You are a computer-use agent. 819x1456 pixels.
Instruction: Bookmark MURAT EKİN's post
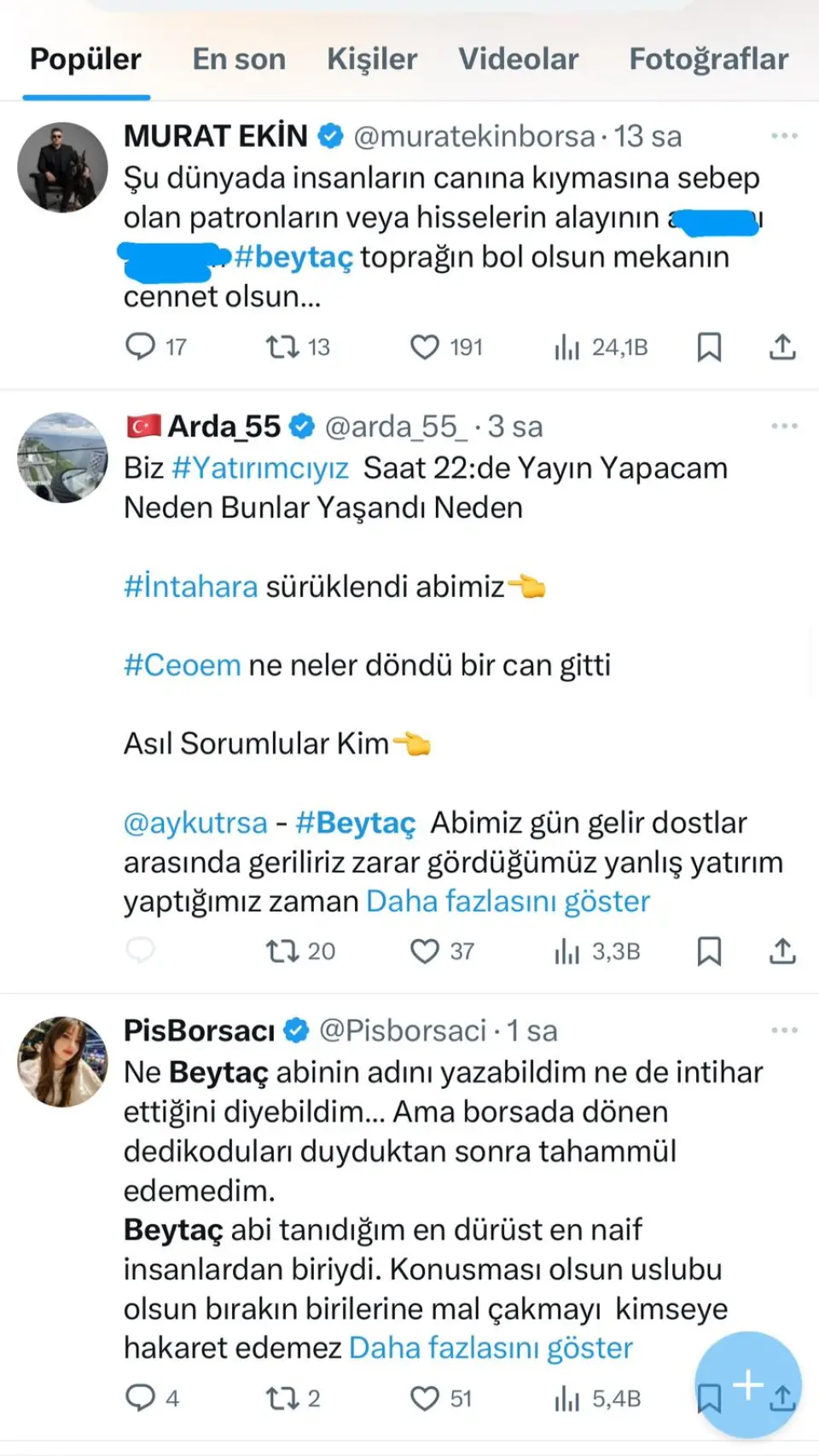point(709,347)
